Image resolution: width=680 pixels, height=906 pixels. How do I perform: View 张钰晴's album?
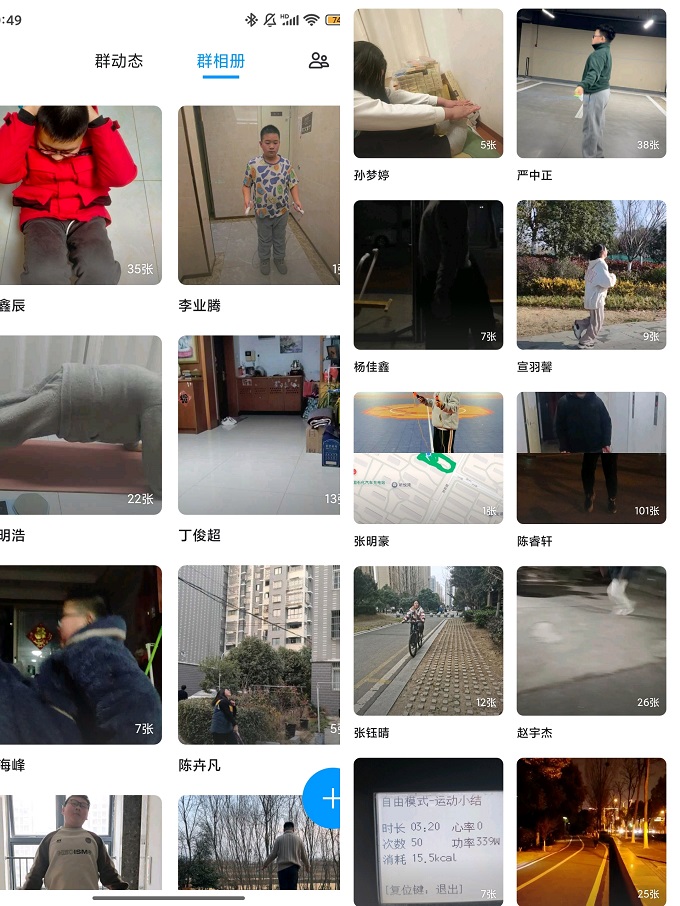pos(428,641)
